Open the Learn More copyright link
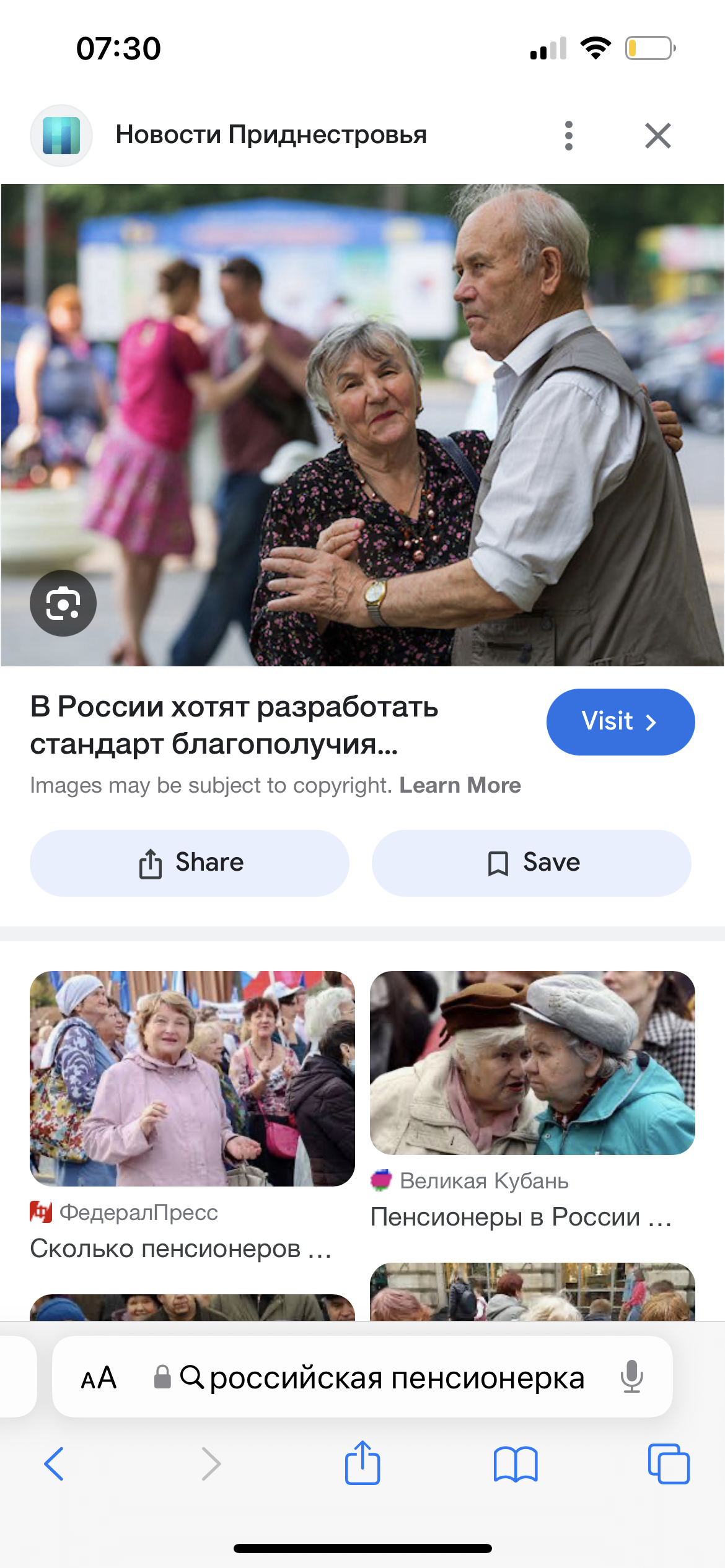The height and width of the screenshot is (1568, 725). click(x=460, y=785)
